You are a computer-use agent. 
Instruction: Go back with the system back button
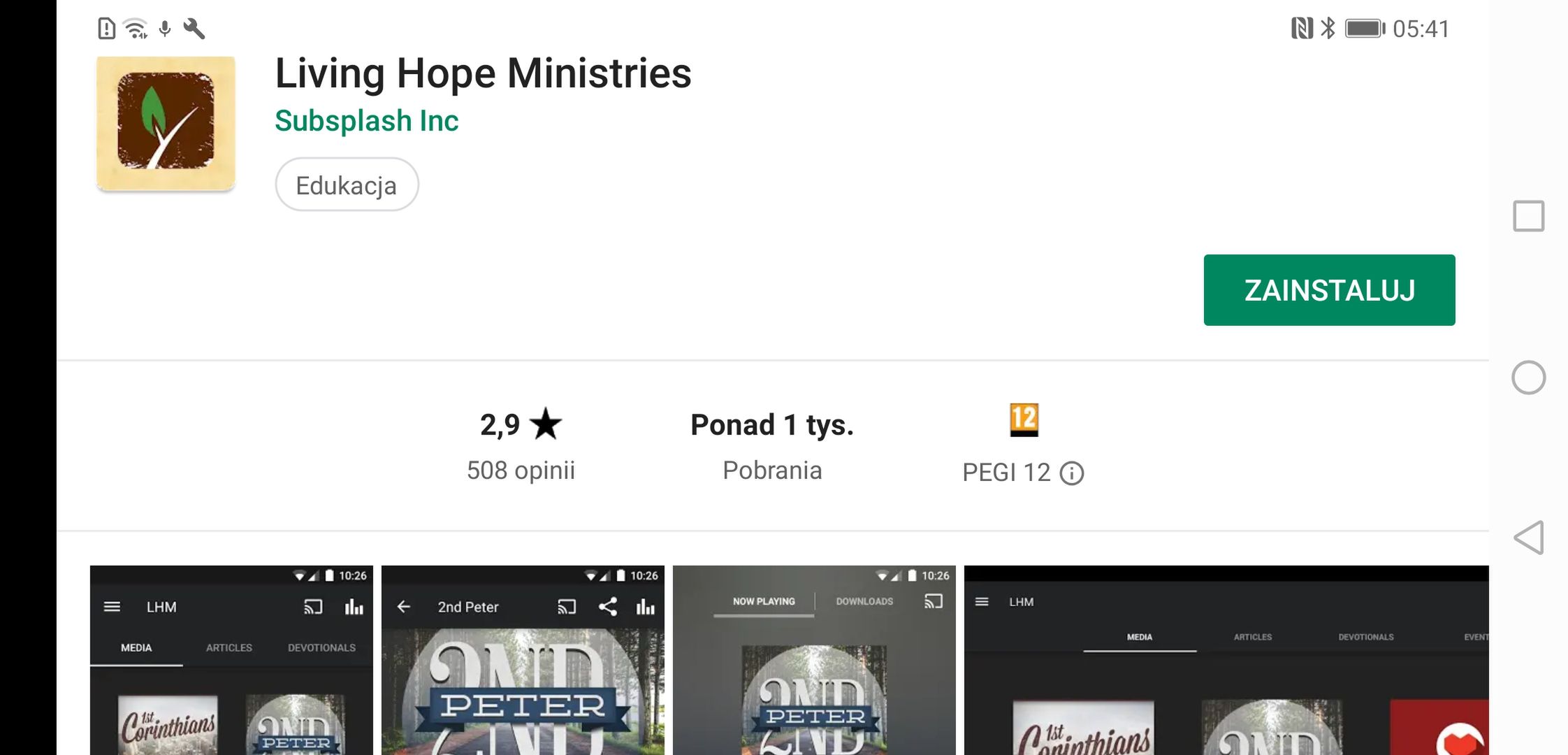[x=1528, y=538]
